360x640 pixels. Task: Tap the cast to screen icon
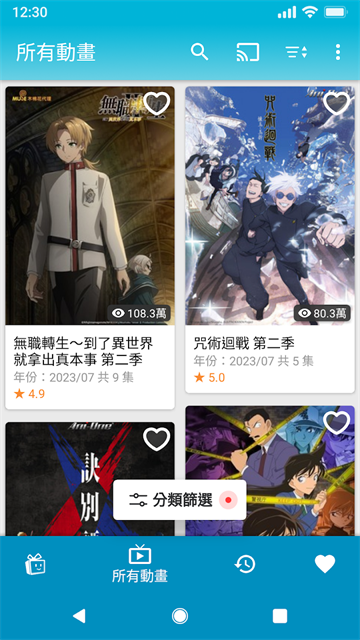point(248,52)
